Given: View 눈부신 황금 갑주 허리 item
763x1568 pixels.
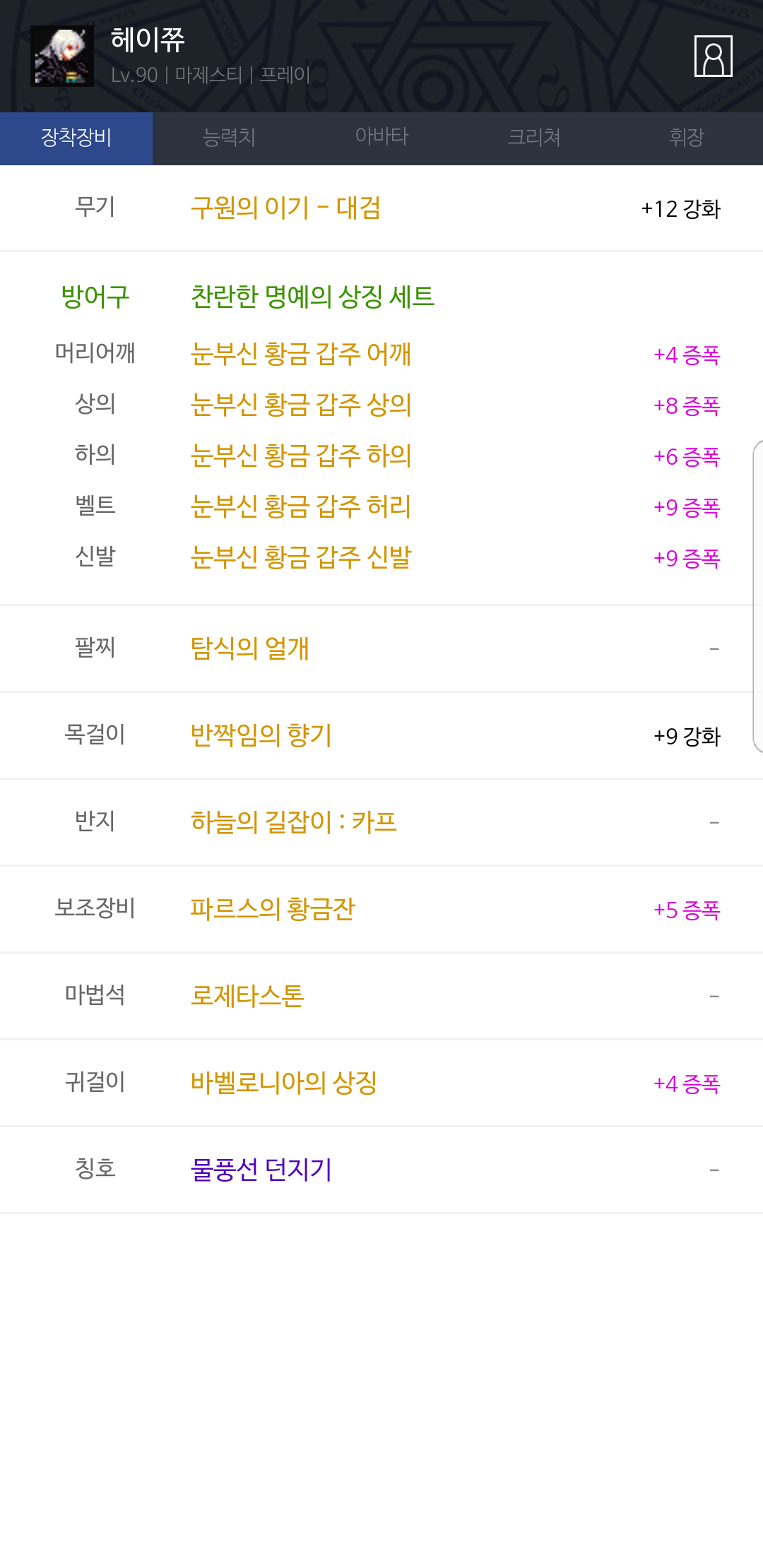Looking at the screenshot, I should point(301,506).
